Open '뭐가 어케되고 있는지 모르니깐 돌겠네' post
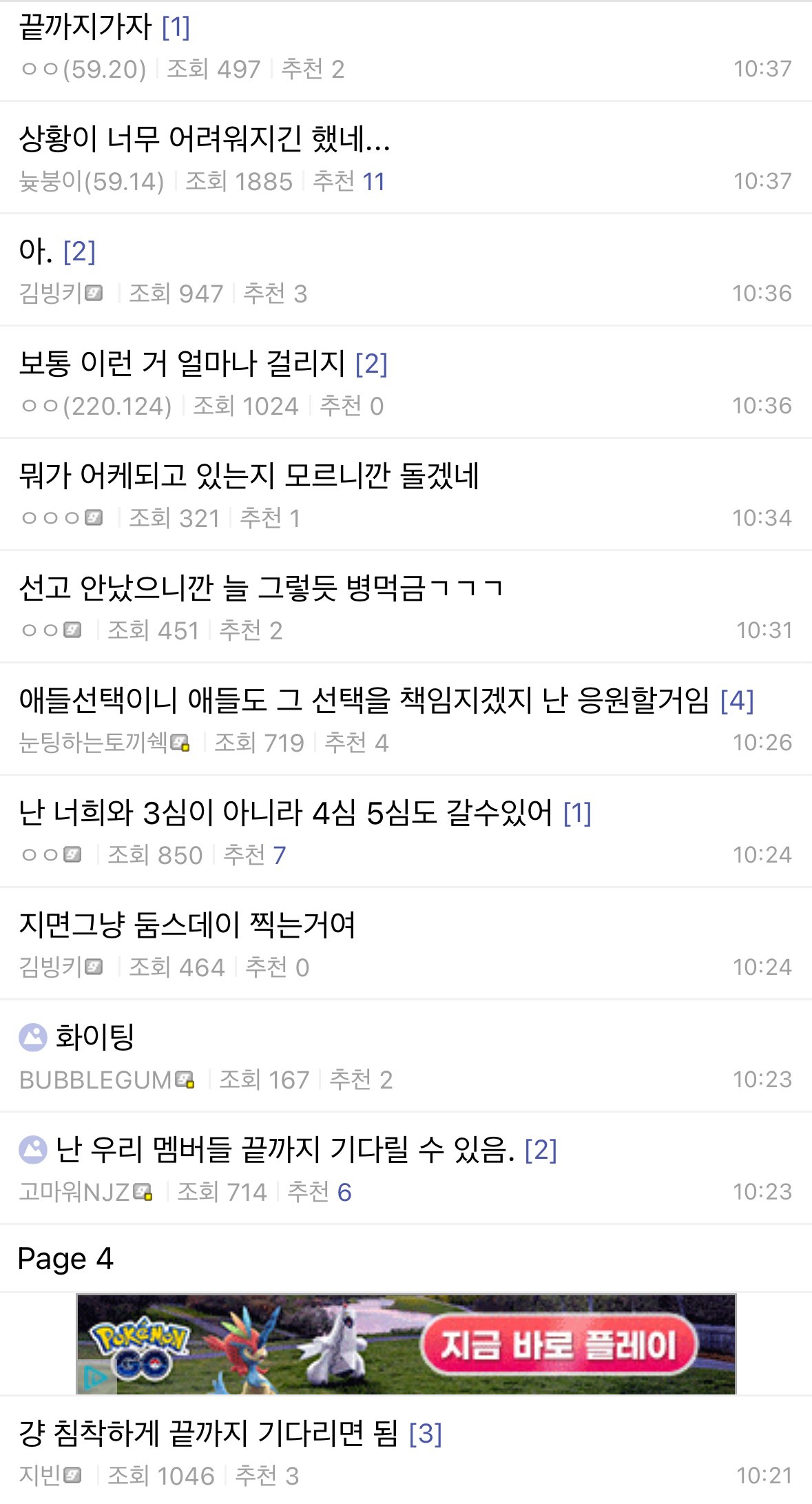 pos(249,476)
